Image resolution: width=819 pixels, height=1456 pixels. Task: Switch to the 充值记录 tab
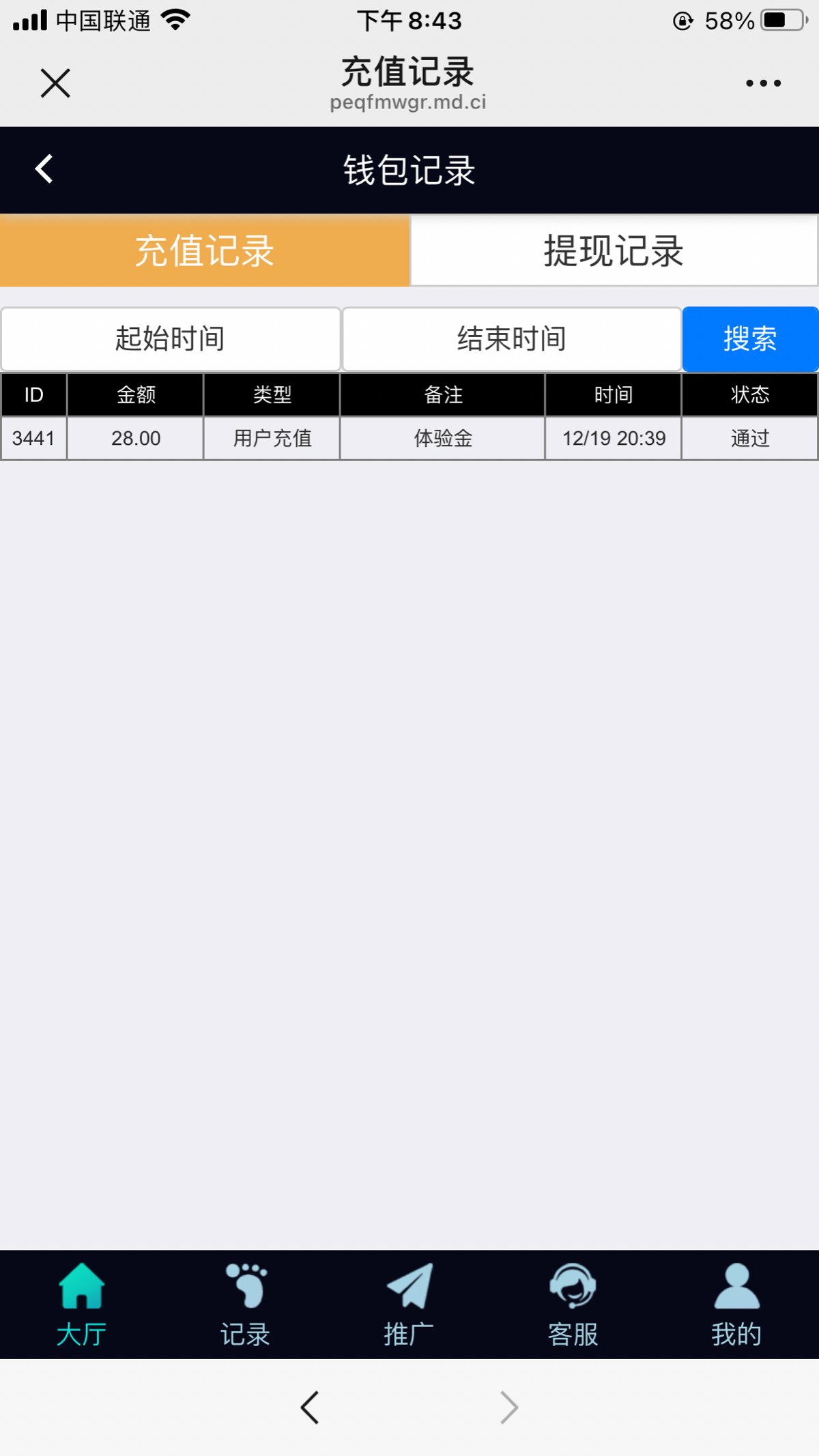tap(205, 250)
